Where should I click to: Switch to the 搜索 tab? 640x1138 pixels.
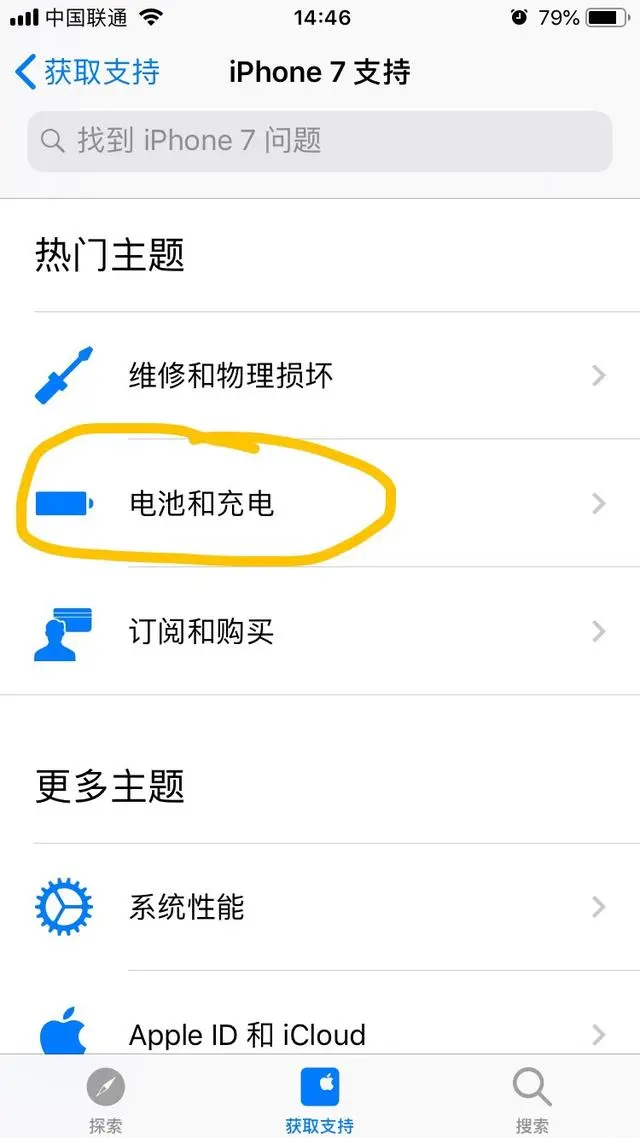pyautogui.click(x=532, y=1098)
